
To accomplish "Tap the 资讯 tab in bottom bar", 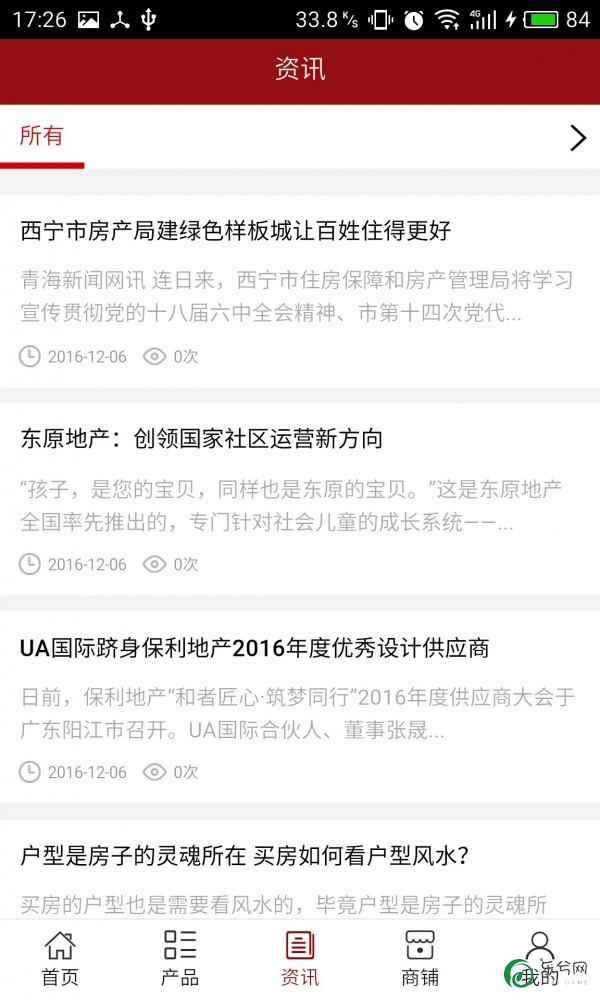I will [300, 957].
